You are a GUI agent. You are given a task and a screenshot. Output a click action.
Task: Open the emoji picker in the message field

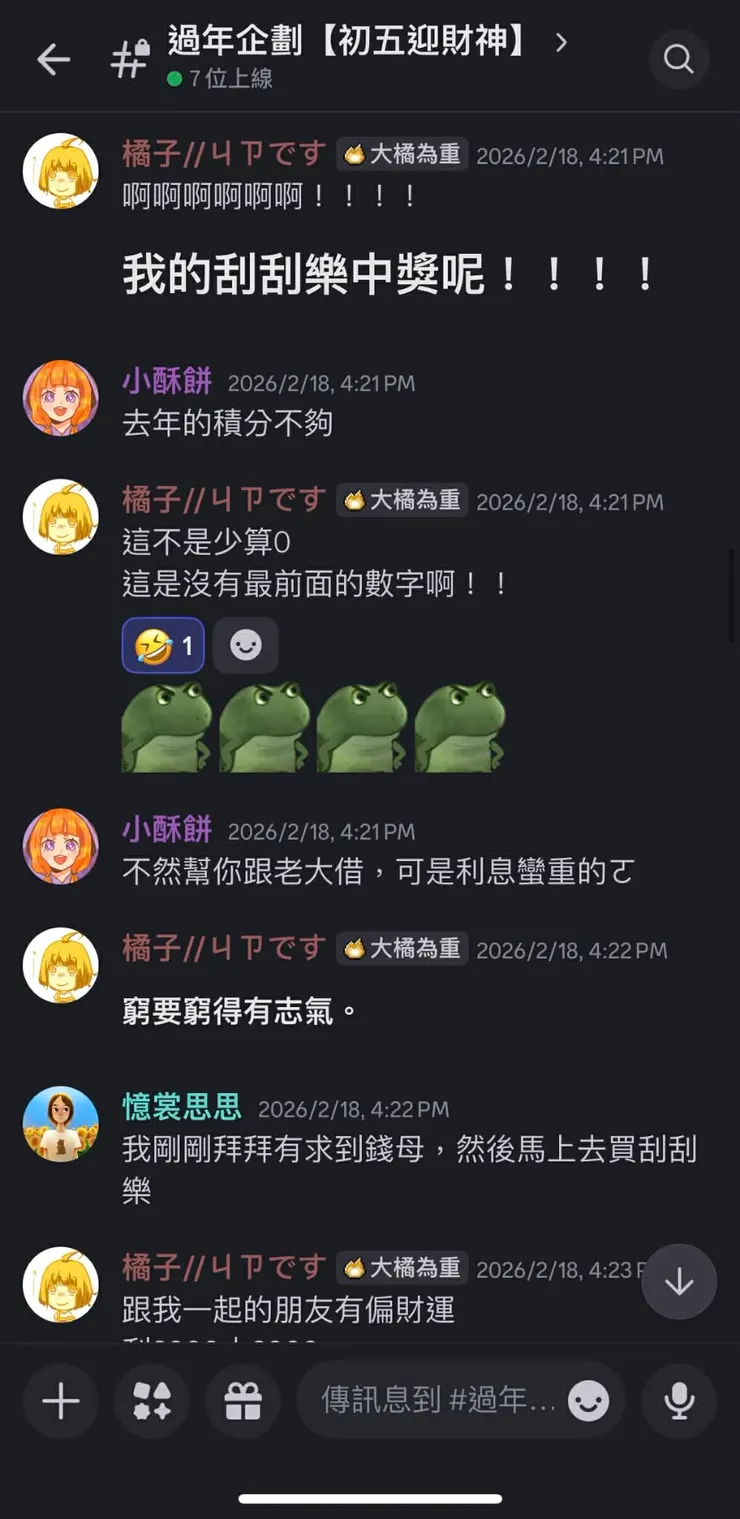point(589,1401)
